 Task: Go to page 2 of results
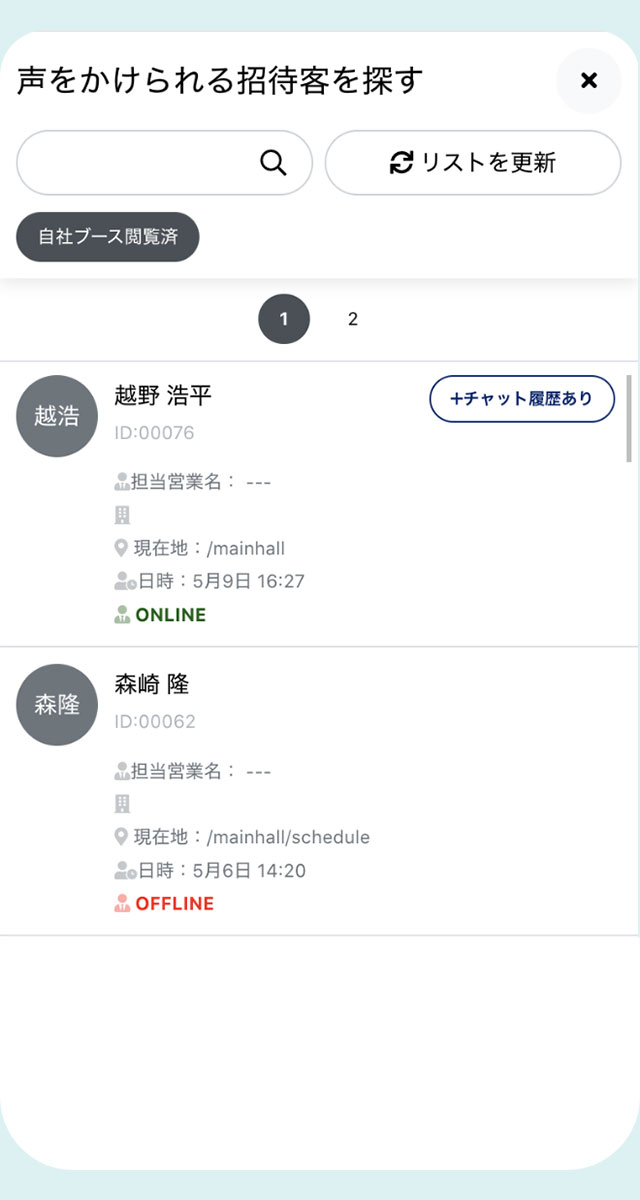[x=353, y=319]
